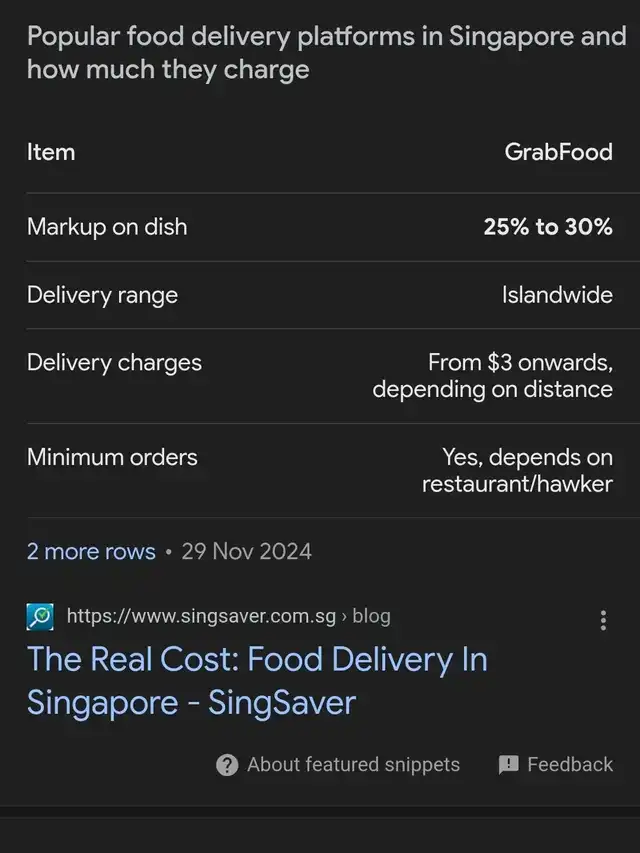
Task: Open the overflow menu beside singsaver.com.sg
Action: tap(603, 620)
